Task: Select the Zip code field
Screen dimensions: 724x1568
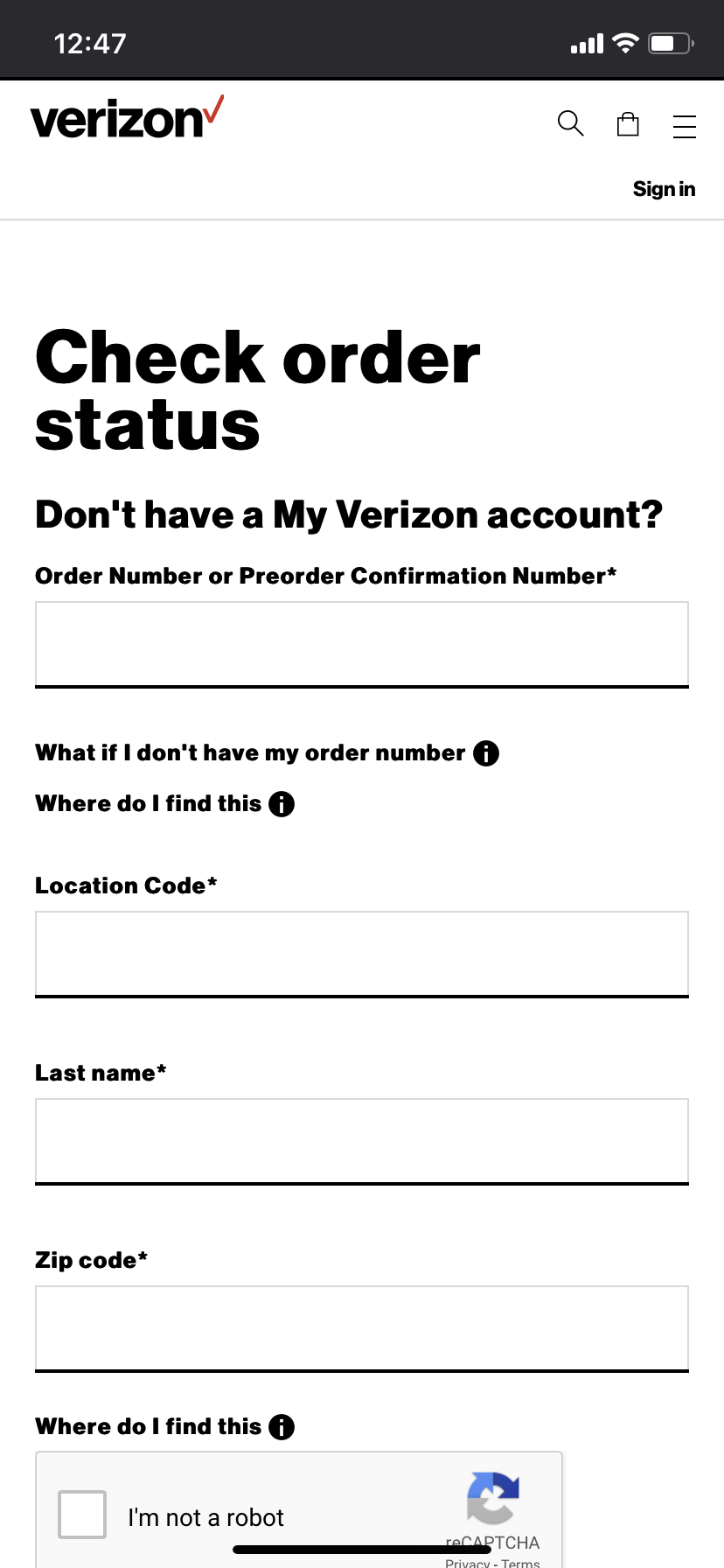Action: pyautogui.click(x=362, y=1329)
